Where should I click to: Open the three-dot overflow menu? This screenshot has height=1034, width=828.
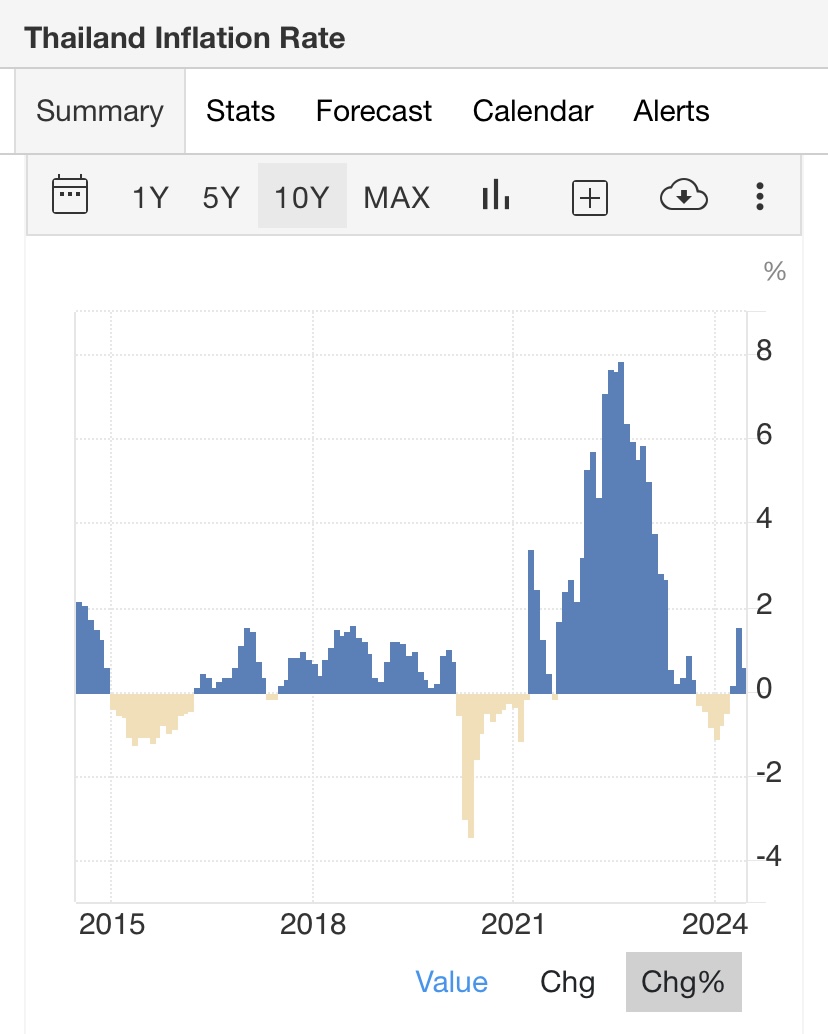[x=760, y=196]
